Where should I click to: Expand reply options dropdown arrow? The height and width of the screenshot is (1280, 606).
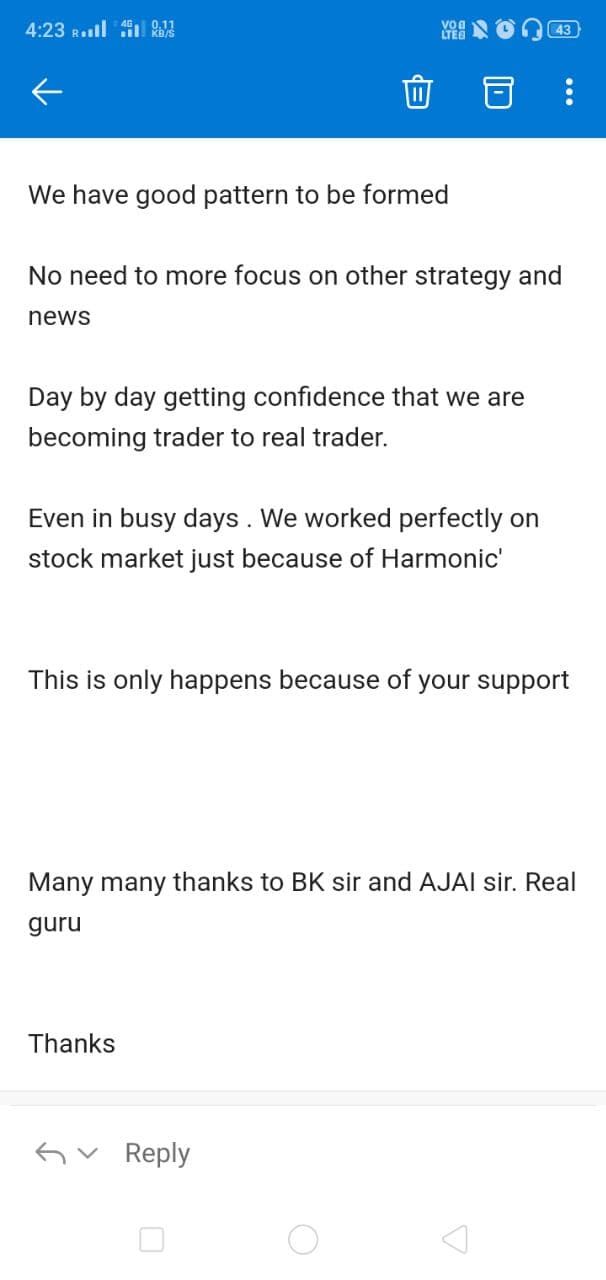point(88,1154)
